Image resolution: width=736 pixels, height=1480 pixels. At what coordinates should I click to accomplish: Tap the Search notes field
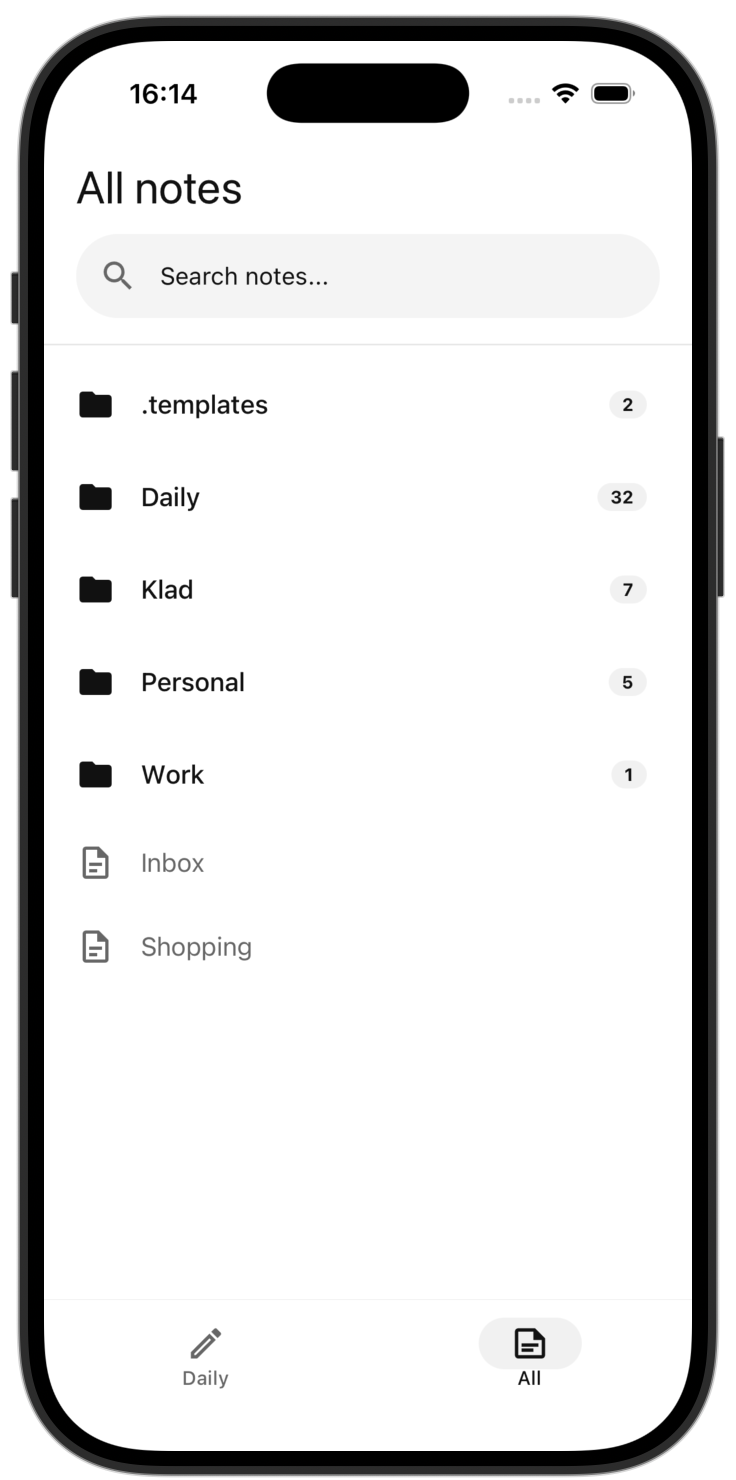(368, 276)
